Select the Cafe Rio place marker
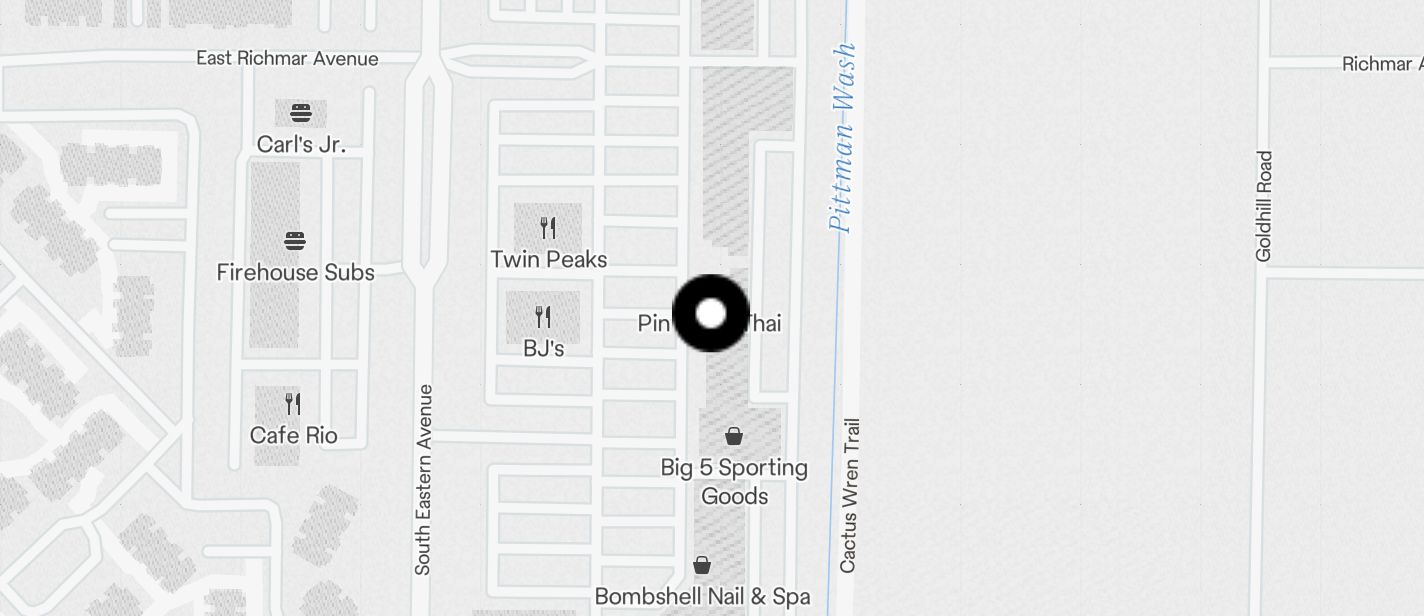 pos(293,404)
